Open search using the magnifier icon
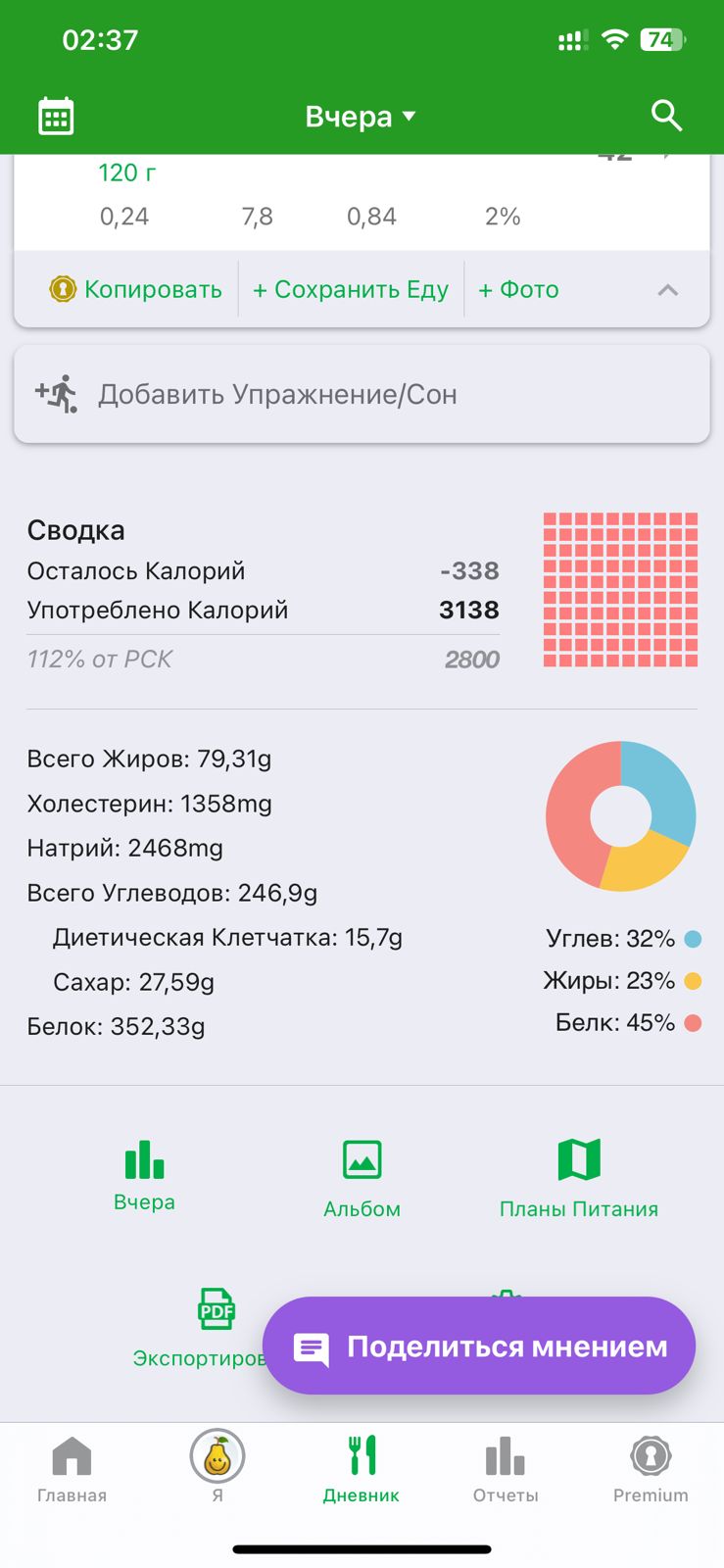The height and width of the screenshot is (1568, 724). (665, 115)
